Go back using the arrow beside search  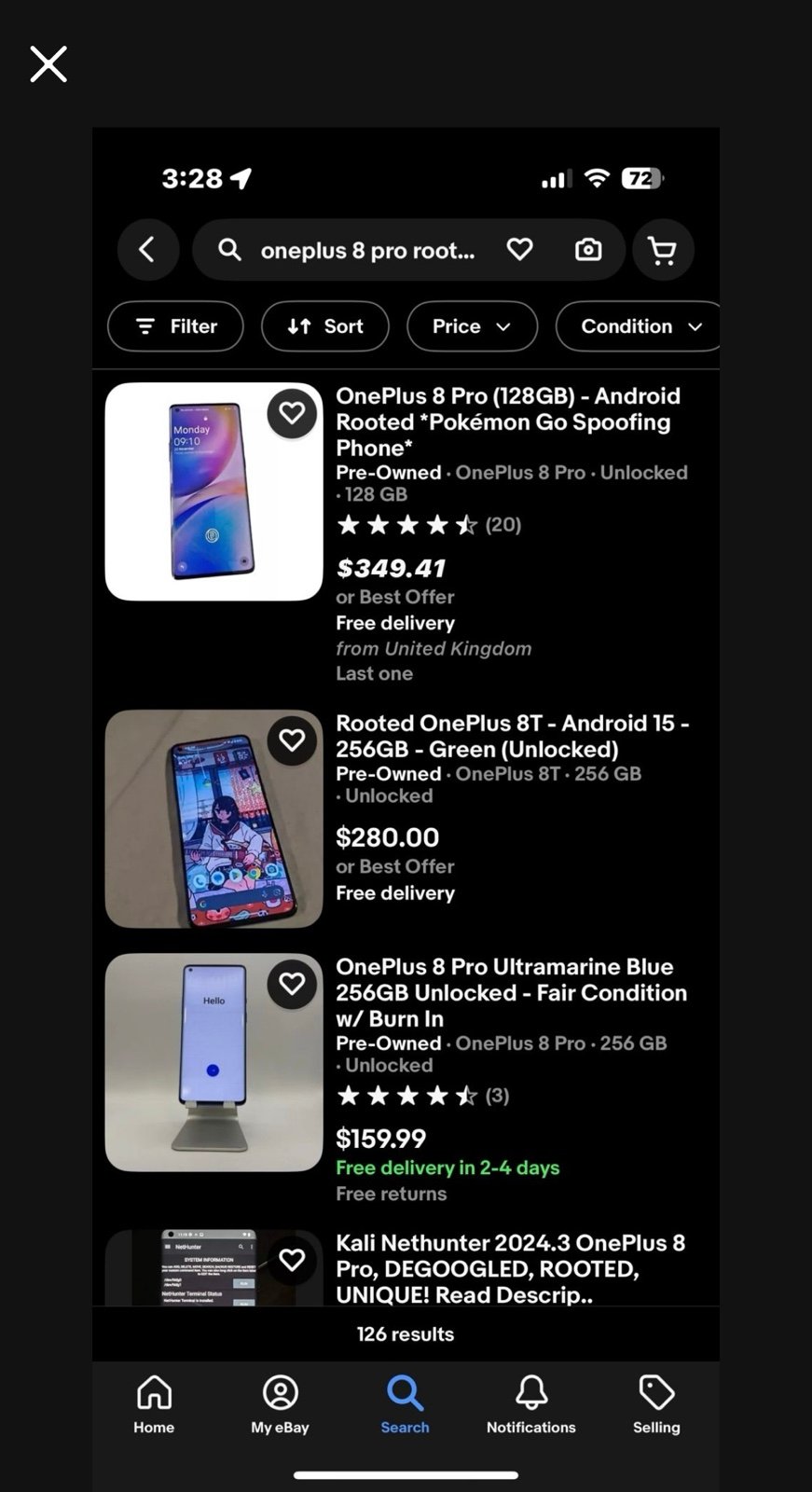pos(148,250)
